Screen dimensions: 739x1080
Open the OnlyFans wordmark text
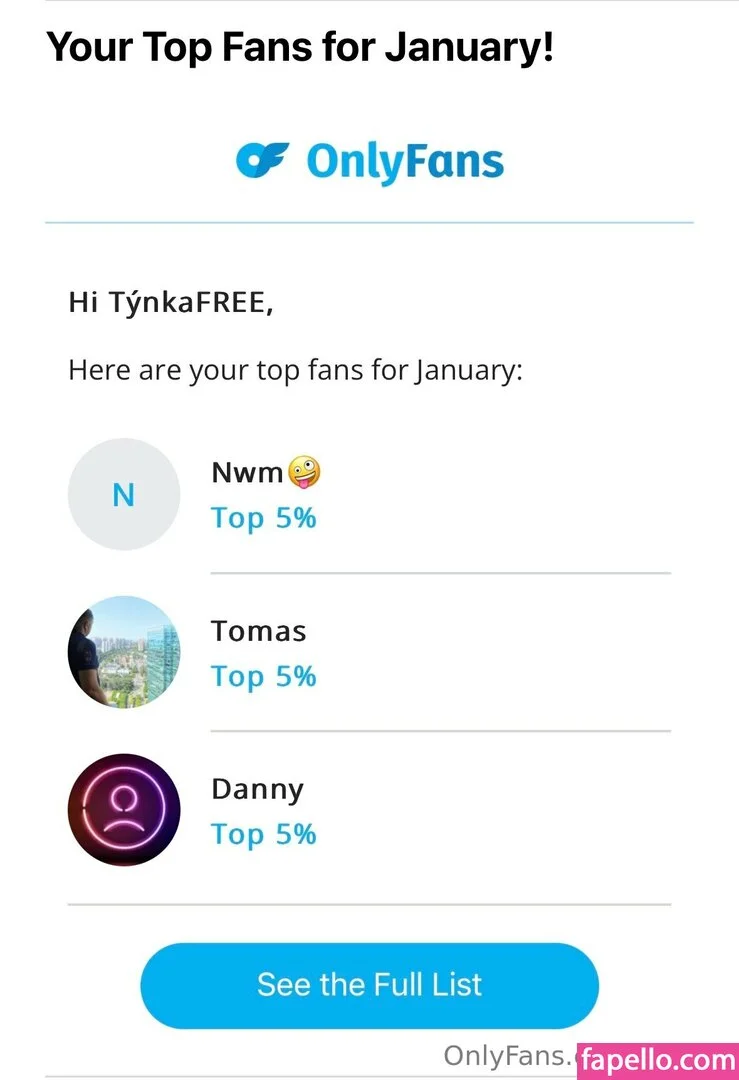pyautogui.click(x=405, y=158)
